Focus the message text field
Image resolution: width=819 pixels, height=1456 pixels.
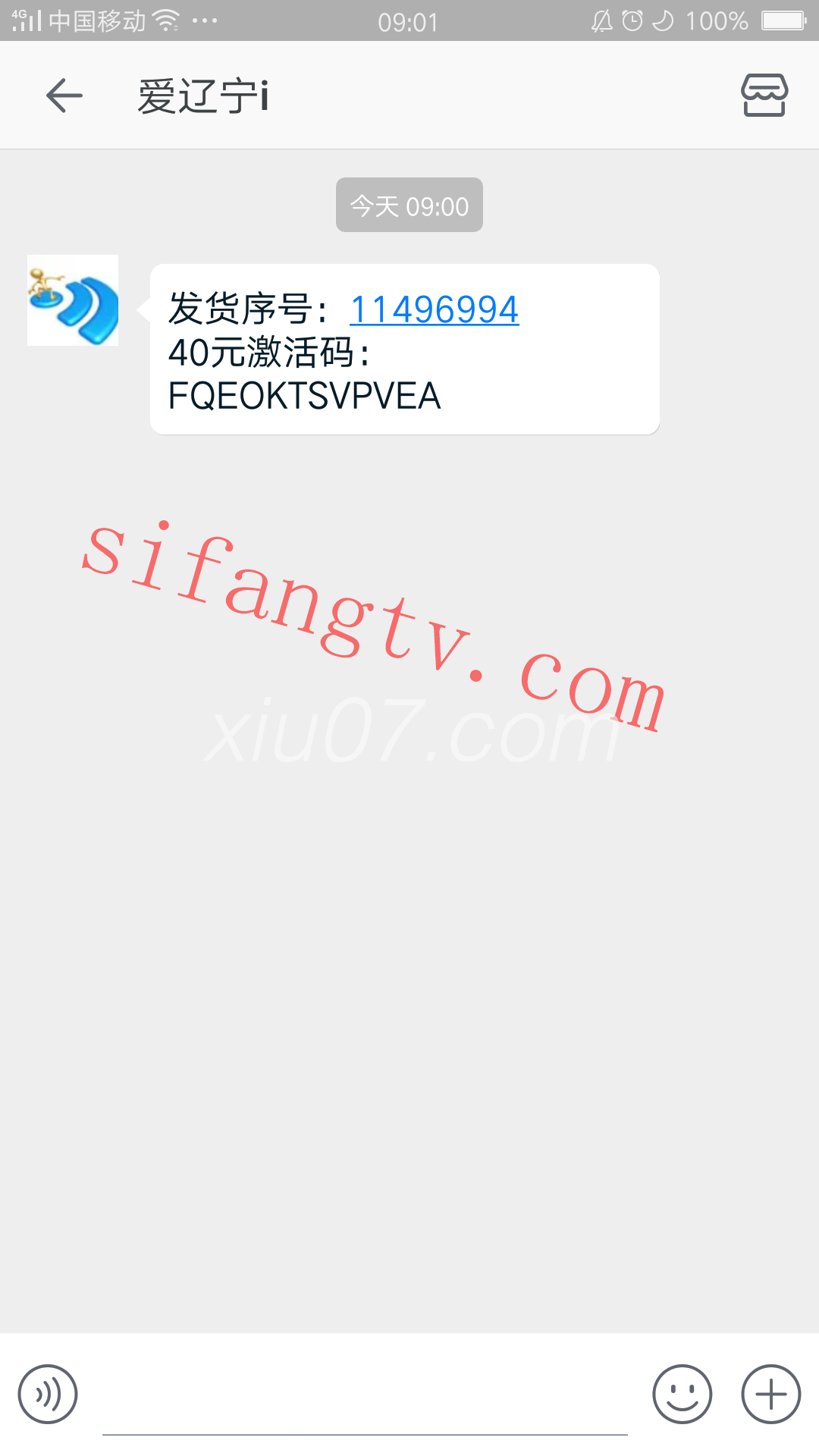tap(364, 1403)
